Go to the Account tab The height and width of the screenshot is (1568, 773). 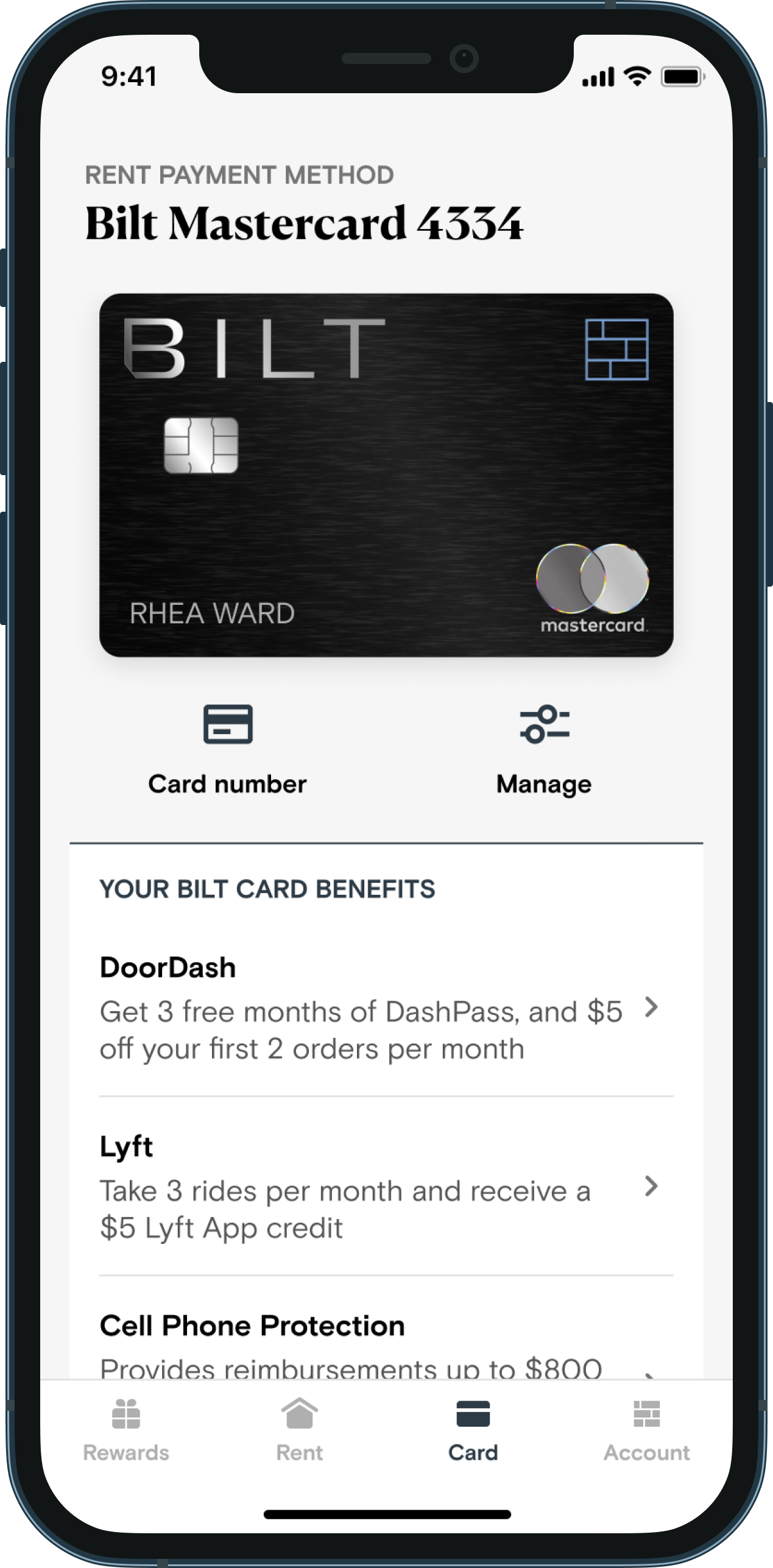[x=646, y=1430]
